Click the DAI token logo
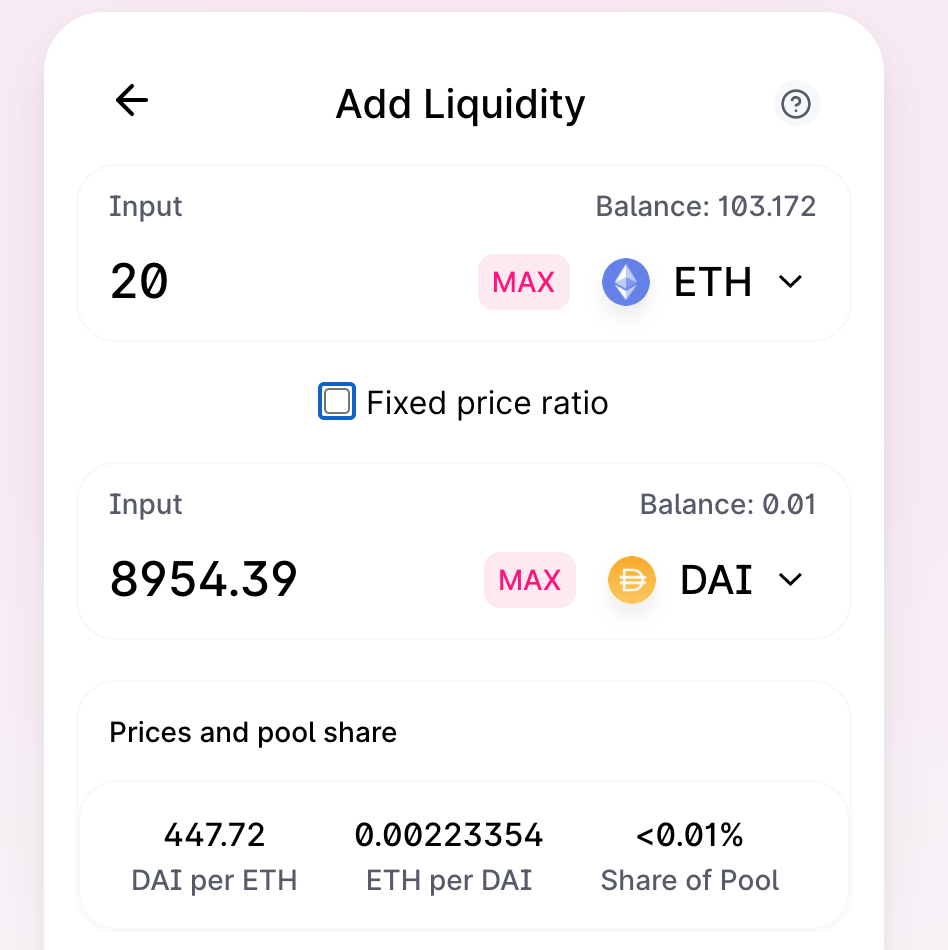The image size is (948, 950). 631,580
